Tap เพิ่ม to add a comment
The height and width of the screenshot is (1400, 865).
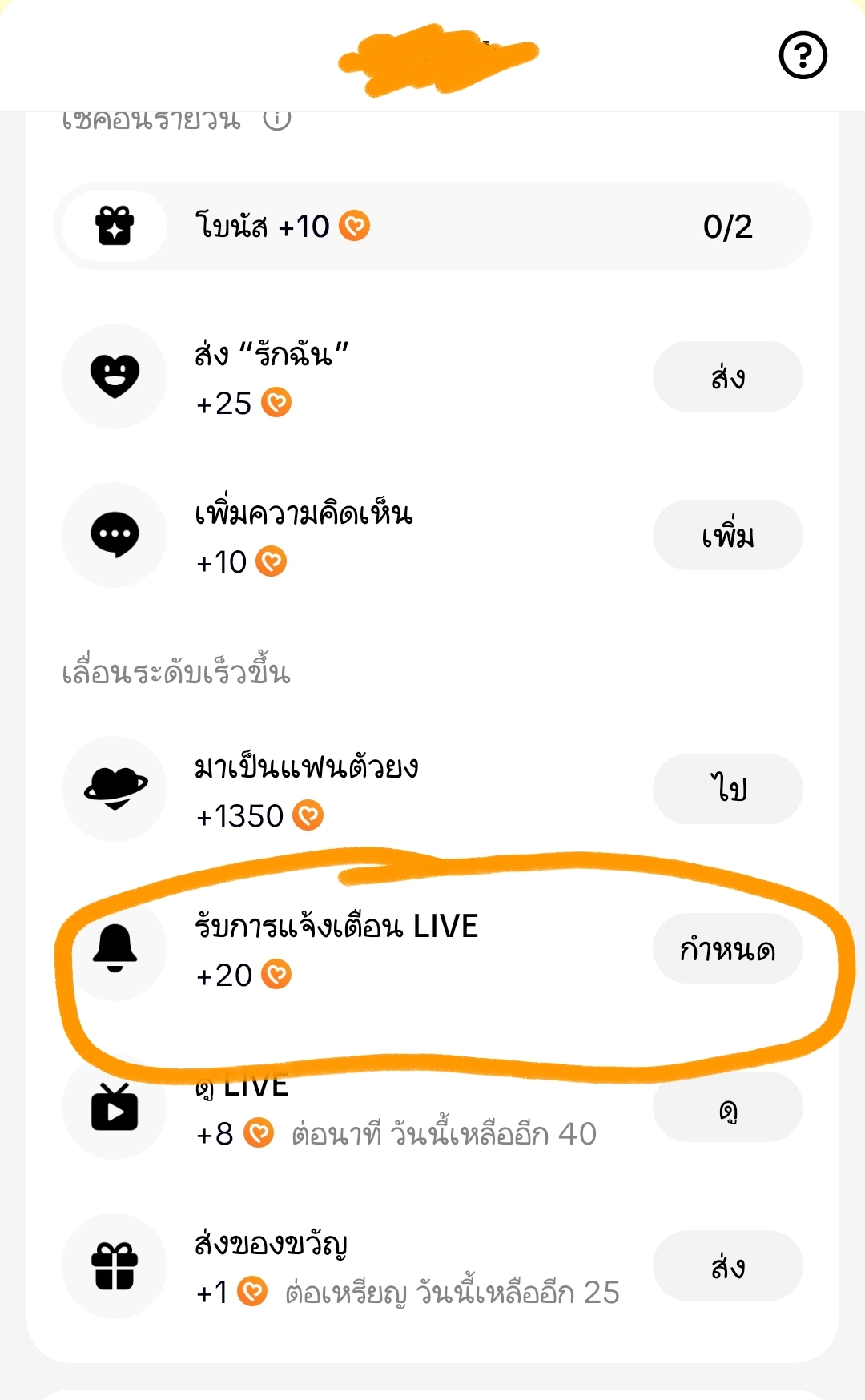[727, 535]
